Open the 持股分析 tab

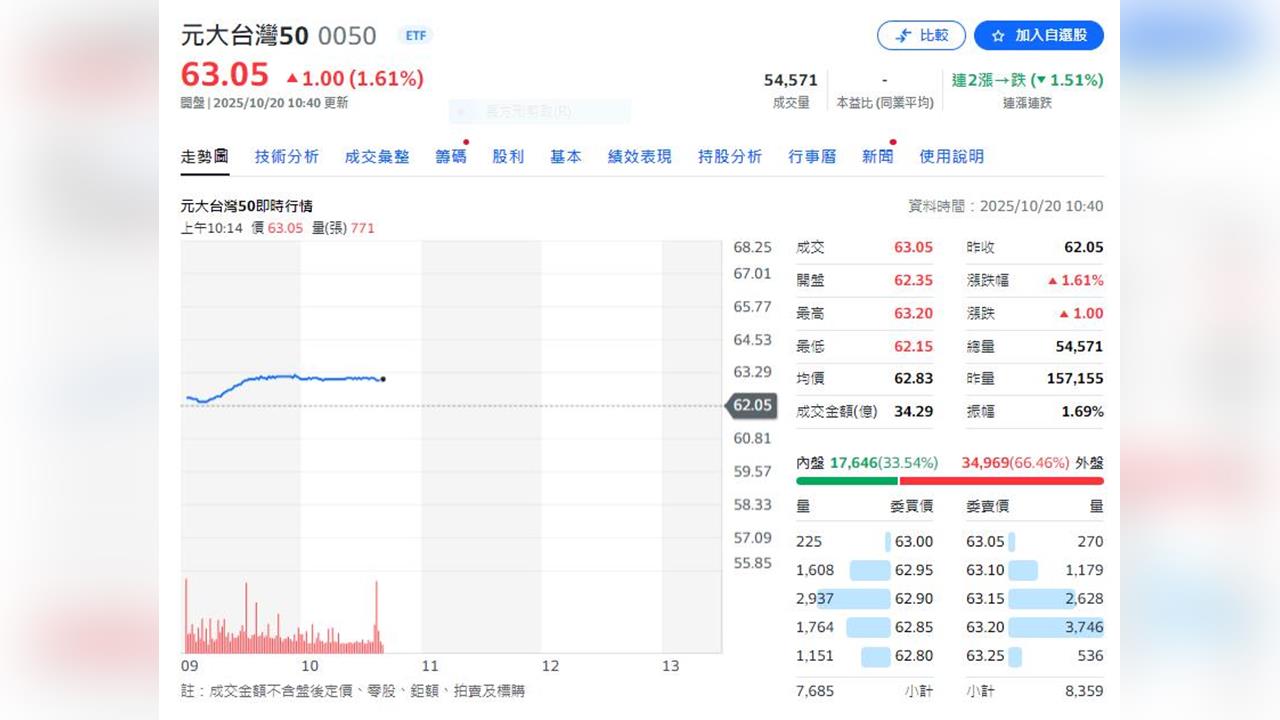[729, 156]
